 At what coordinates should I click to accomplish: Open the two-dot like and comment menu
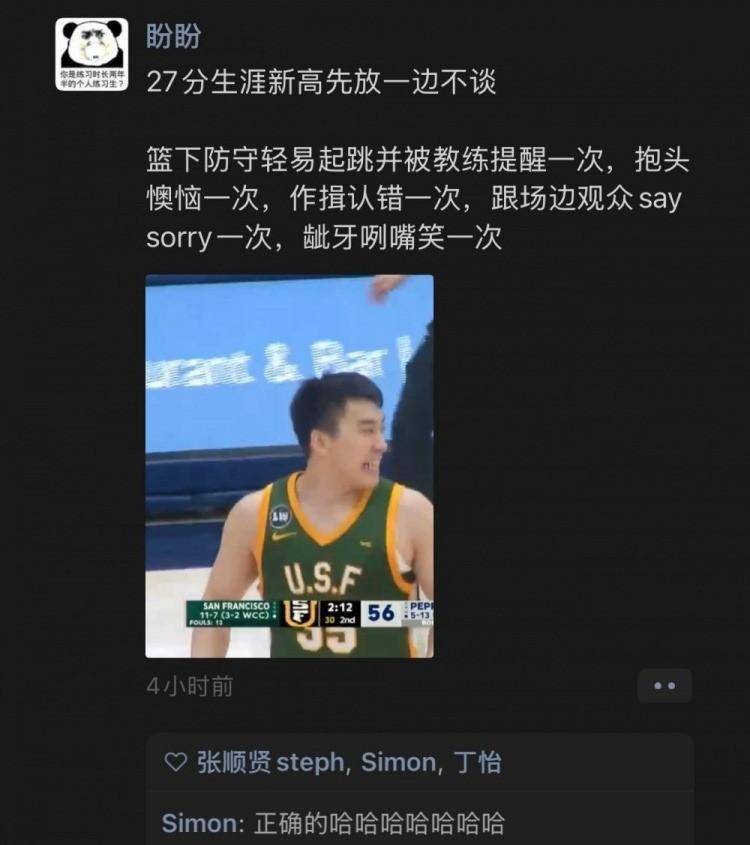pos(664,686)
